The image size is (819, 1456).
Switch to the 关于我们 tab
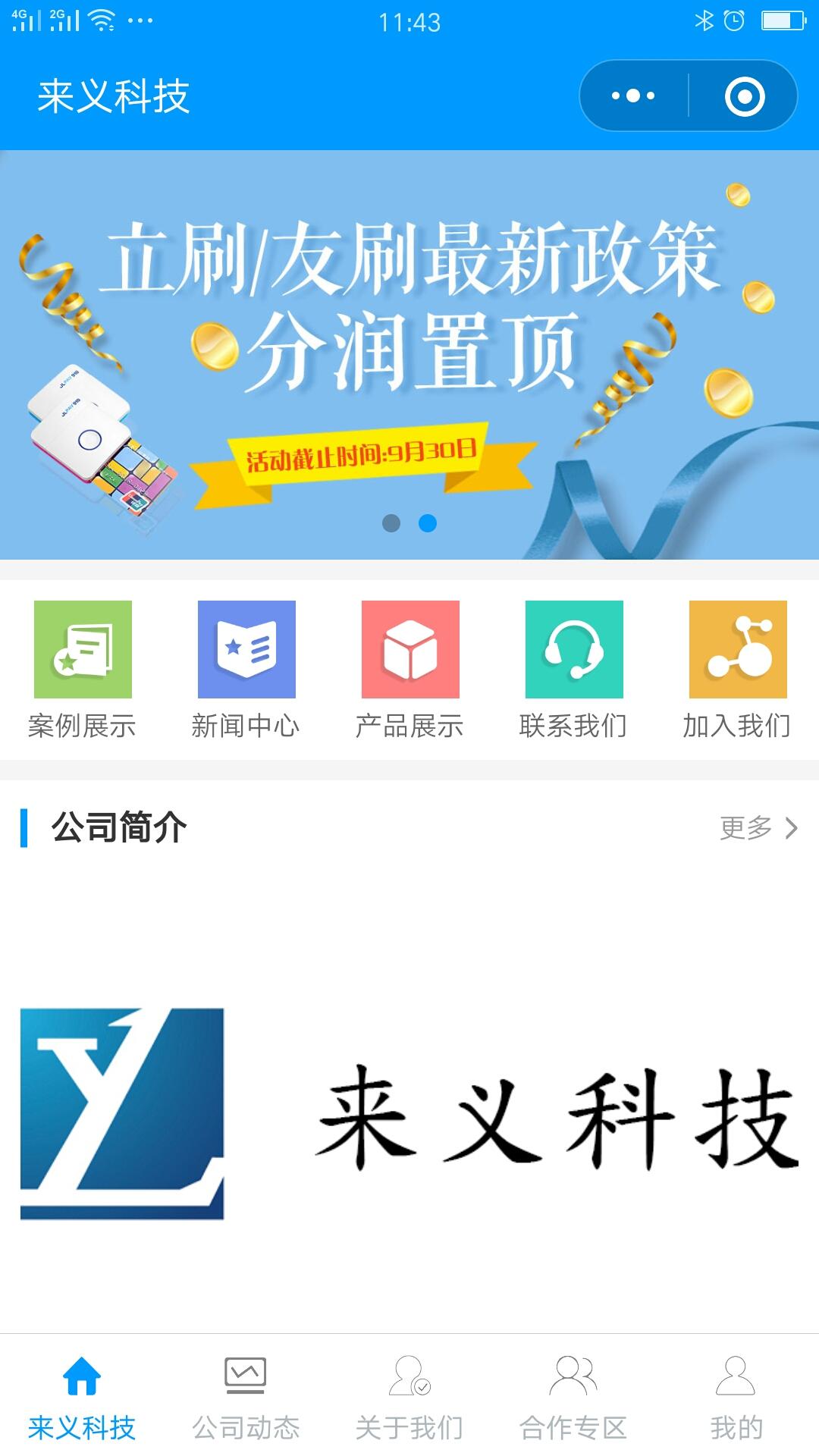point(409,1397)
